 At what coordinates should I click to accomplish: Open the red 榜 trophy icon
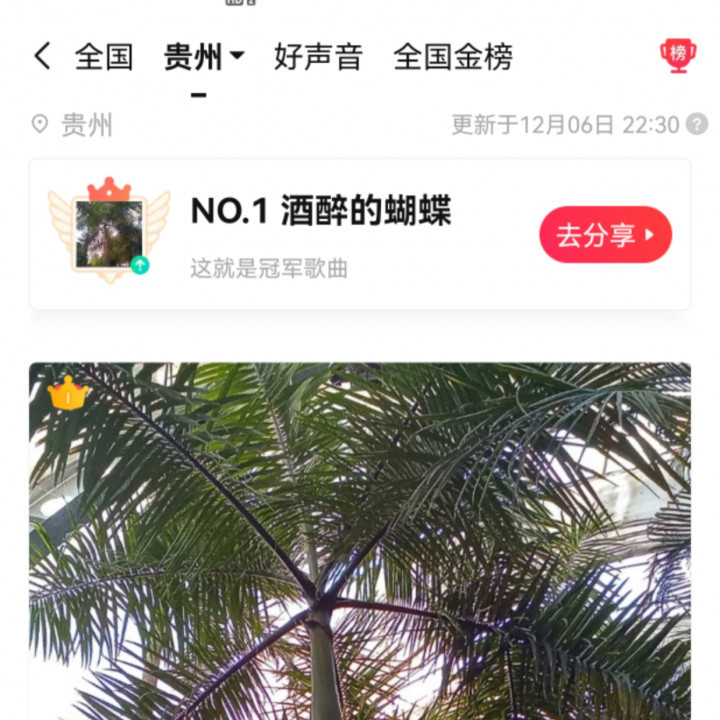(678, 55)
